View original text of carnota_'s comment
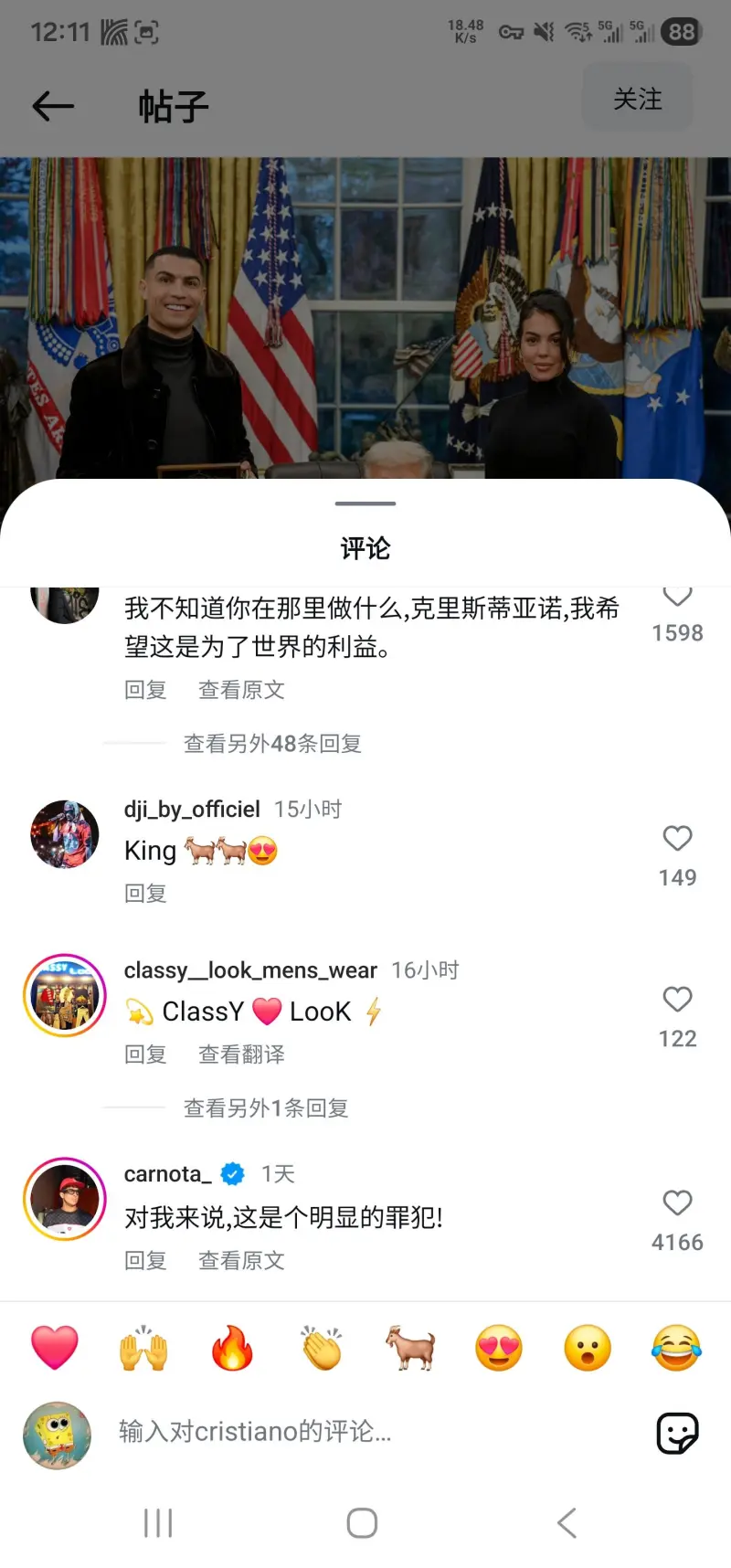Viewport: 731px width, 1568px height. click(241, 1261)
